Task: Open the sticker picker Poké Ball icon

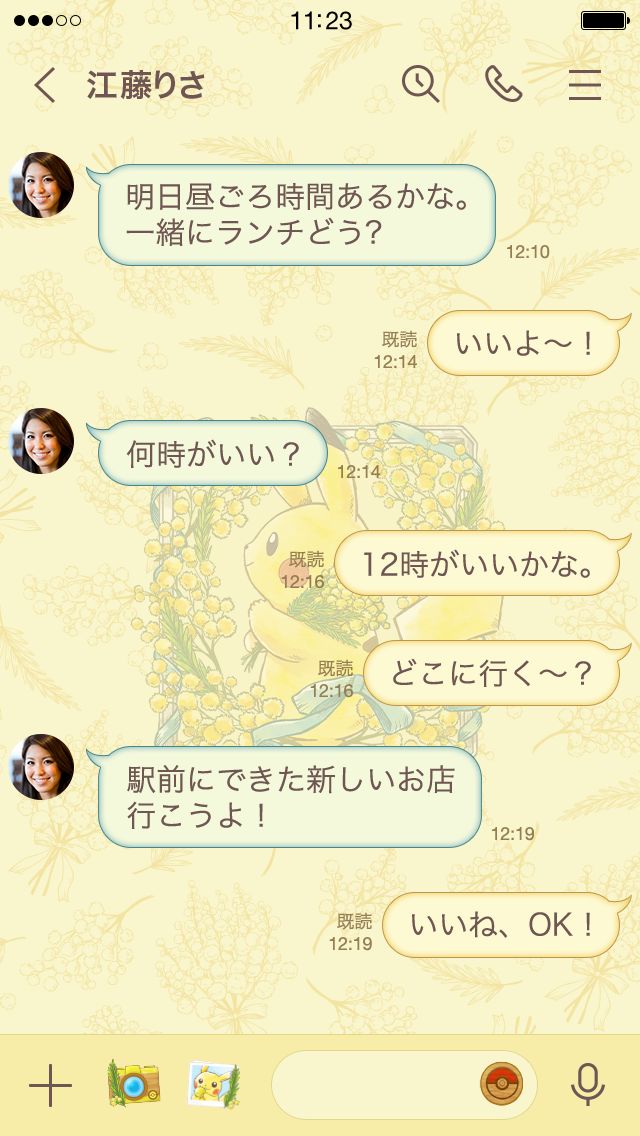Action: coord(502,1085)
